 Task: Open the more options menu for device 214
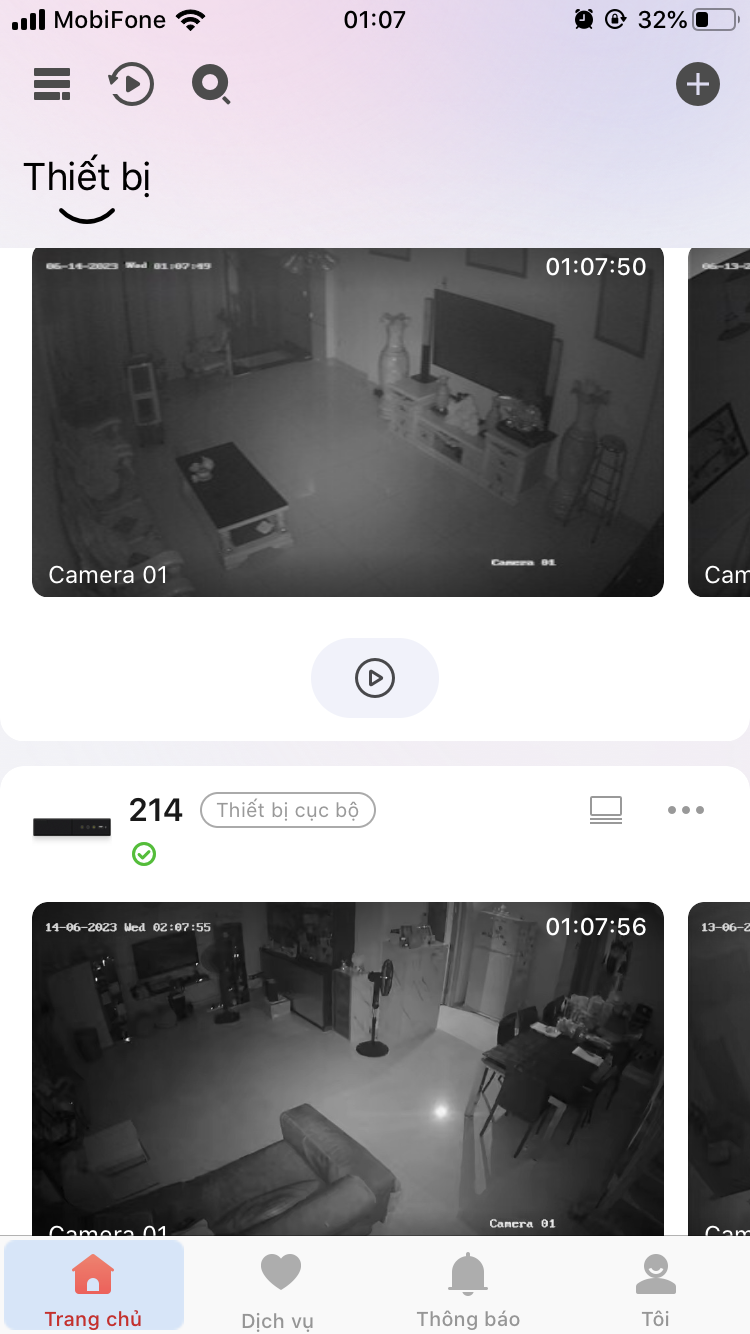(x=686, y=810)
